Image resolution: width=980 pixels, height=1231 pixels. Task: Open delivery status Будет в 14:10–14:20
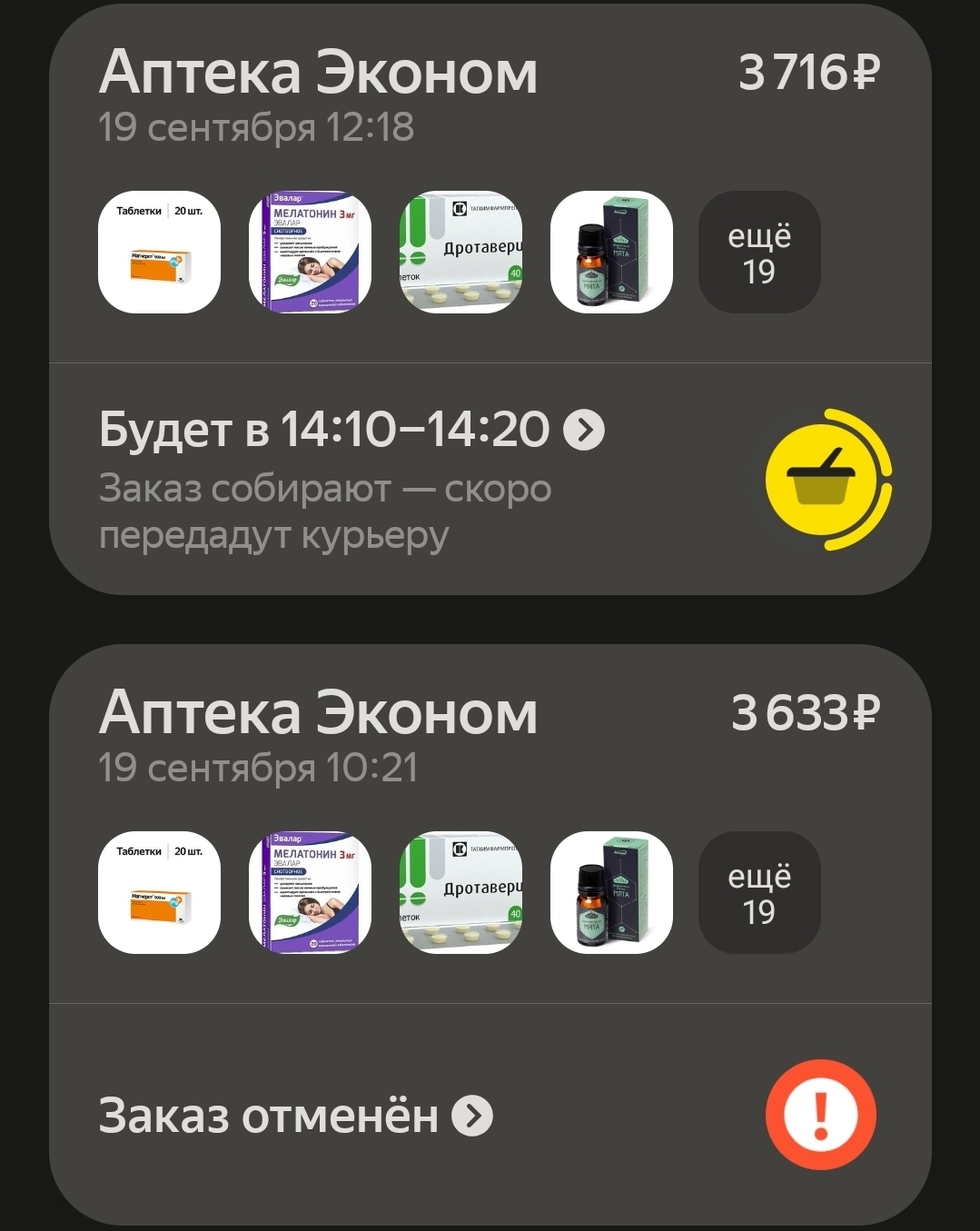click(351, 430)
